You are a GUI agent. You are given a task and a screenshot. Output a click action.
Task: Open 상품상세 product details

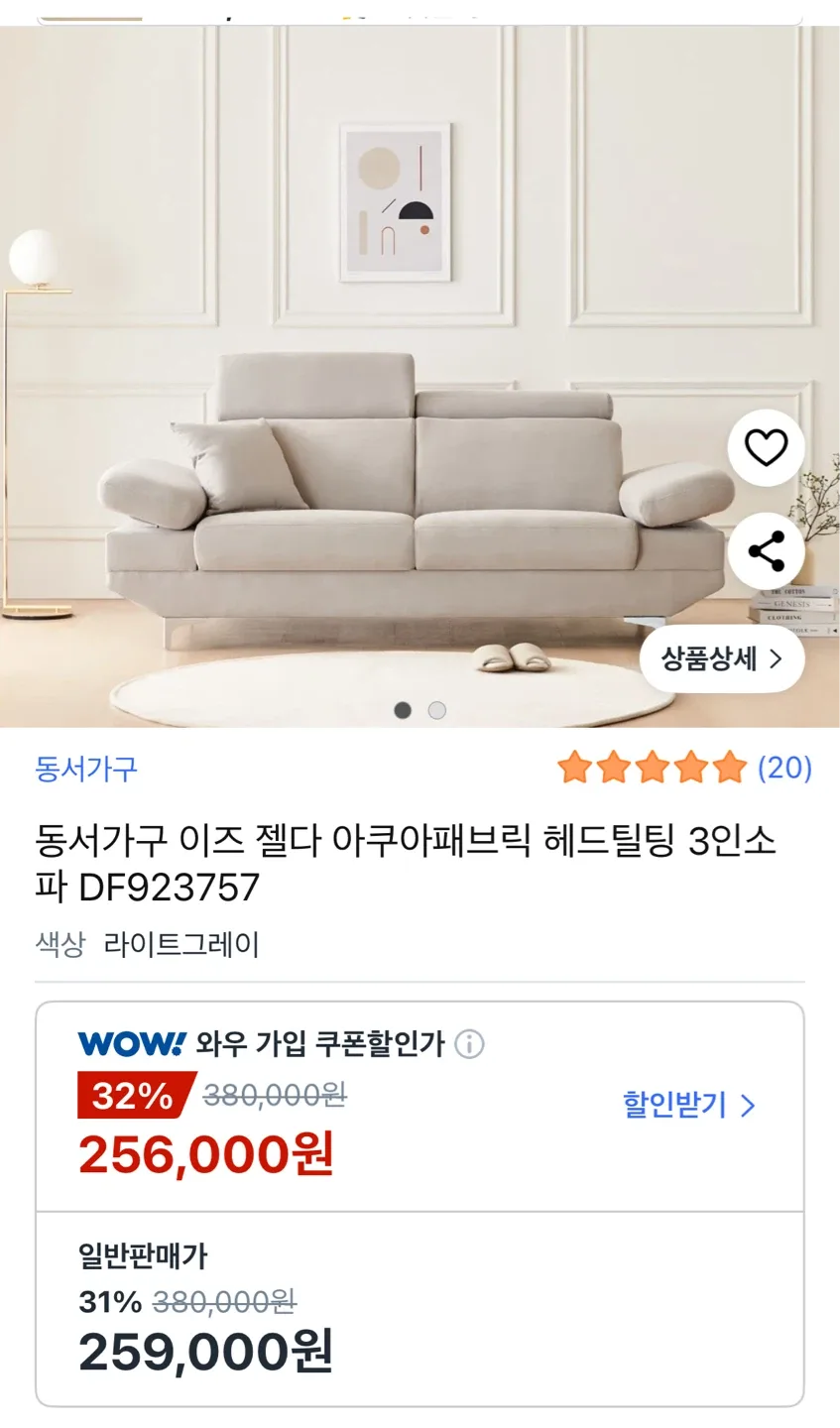point(721,658)
